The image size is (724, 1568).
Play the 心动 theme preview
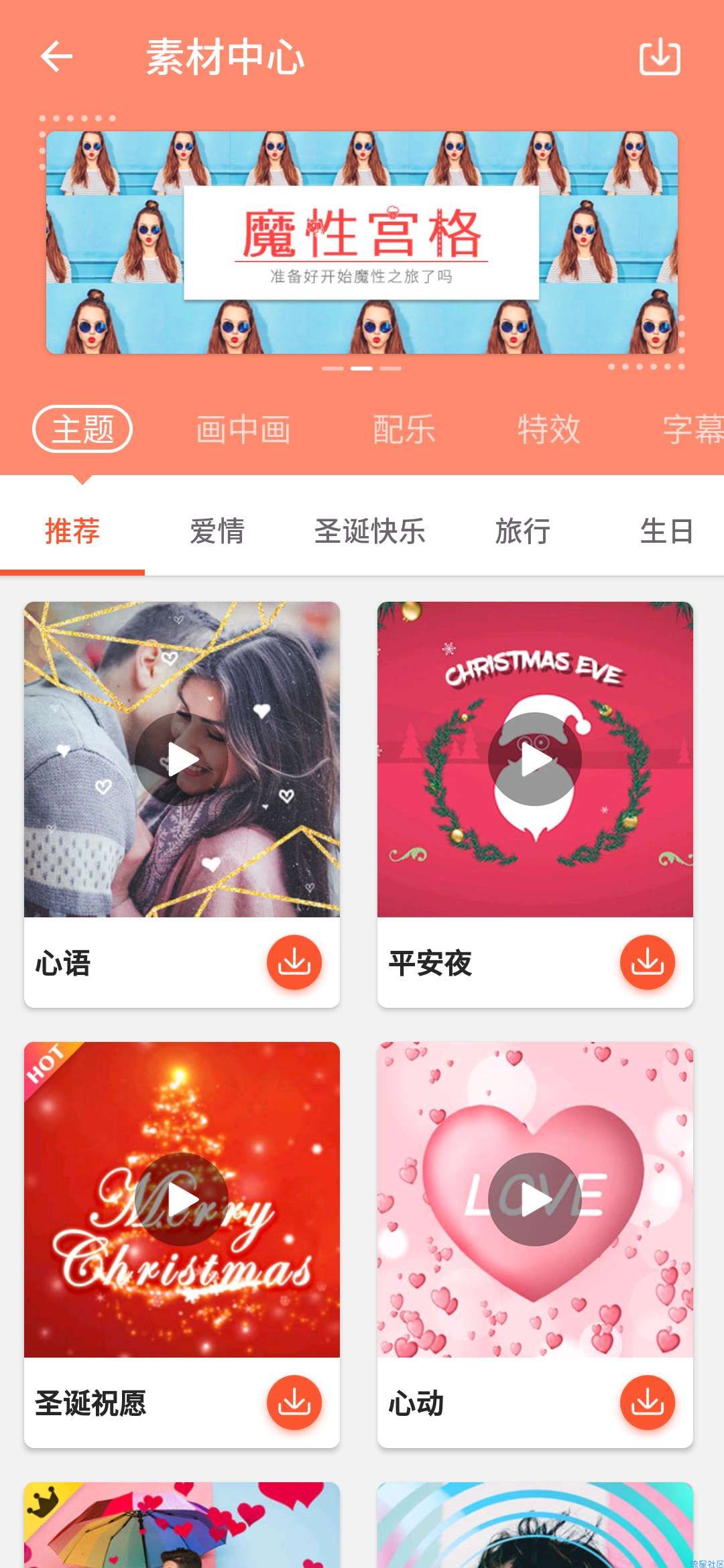pyautogui.click(x=535, y=1199)
